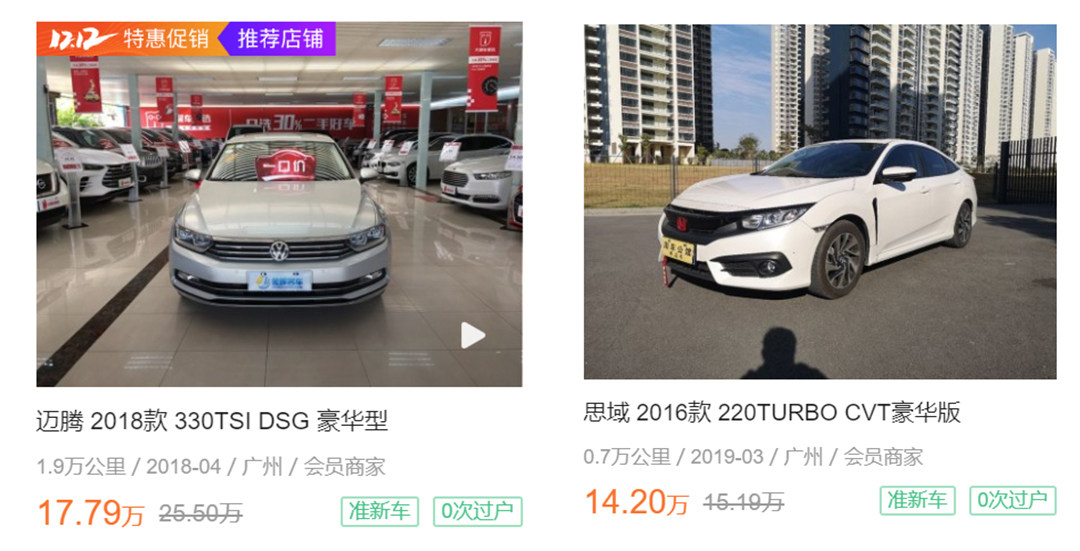Viewport: 1080px width, 551px height.
Task: Open the 思域 2016款 220TURBO CVT listing
Action: pyautogui.click(x=772, y=413)
